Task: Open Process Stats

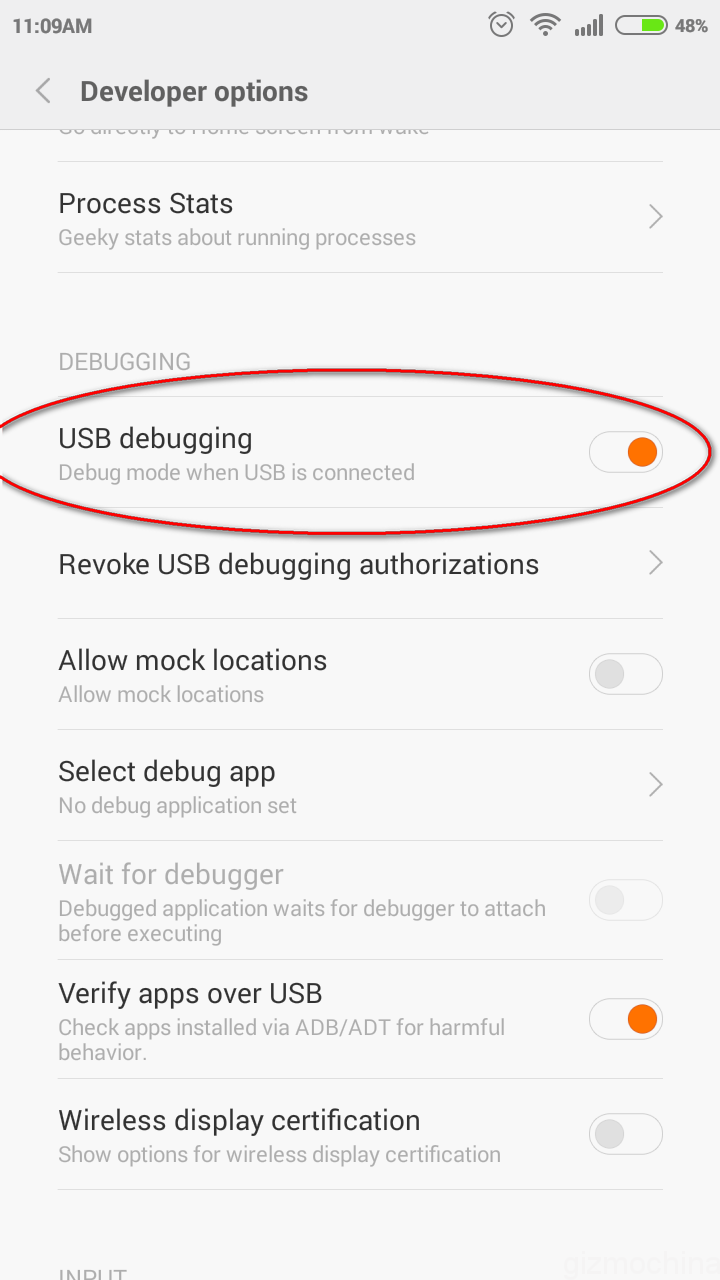Action: tap(360, 218)
